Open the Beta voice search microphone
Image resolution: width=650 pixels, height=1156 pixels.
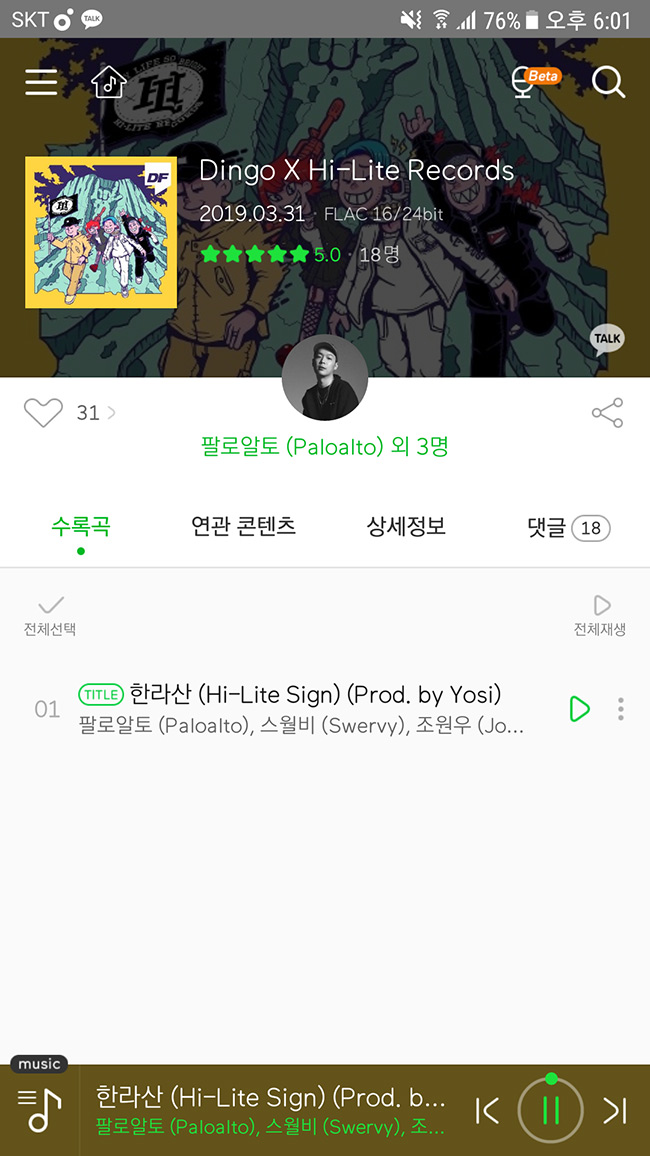click(524, 83)
